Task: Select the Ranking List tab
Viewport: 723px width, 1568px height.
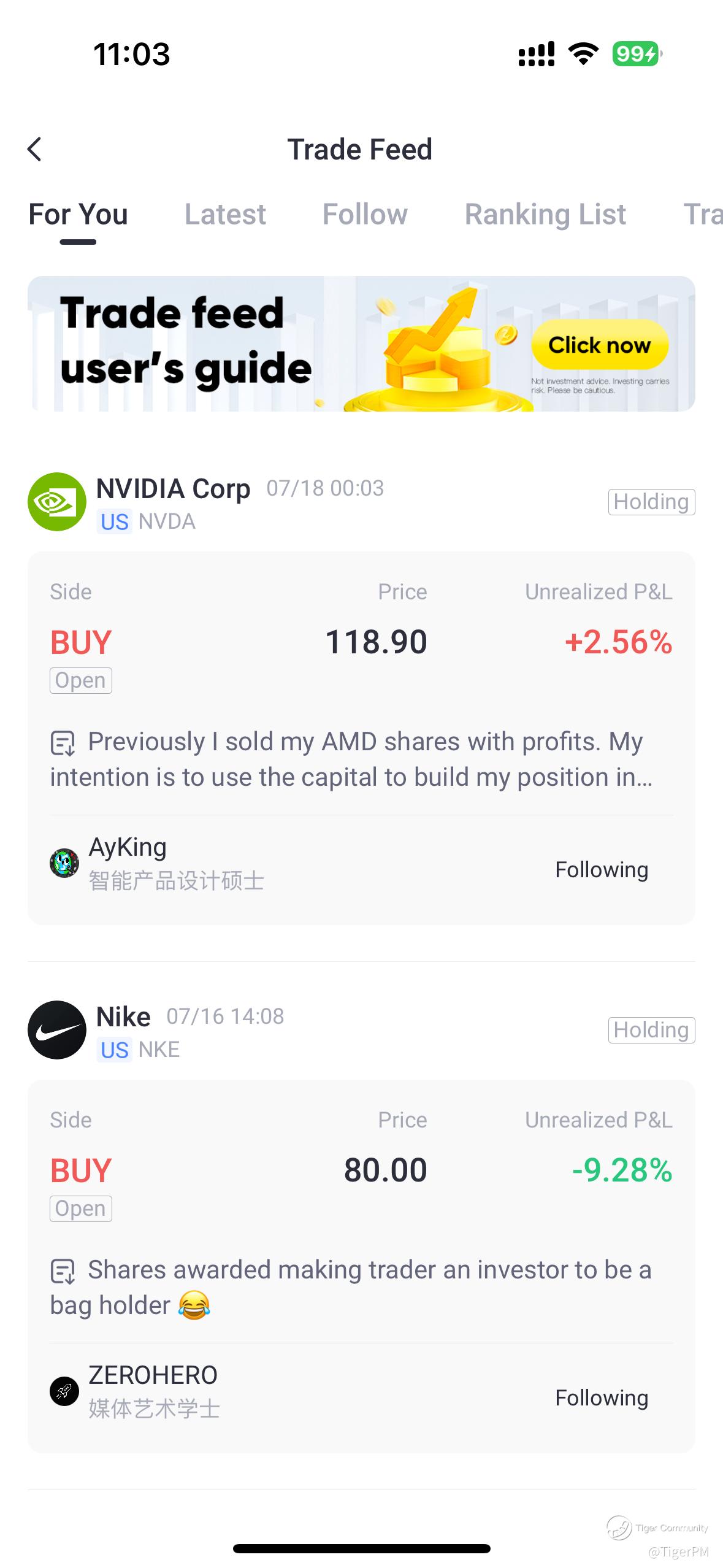Action: click(545, 215)
